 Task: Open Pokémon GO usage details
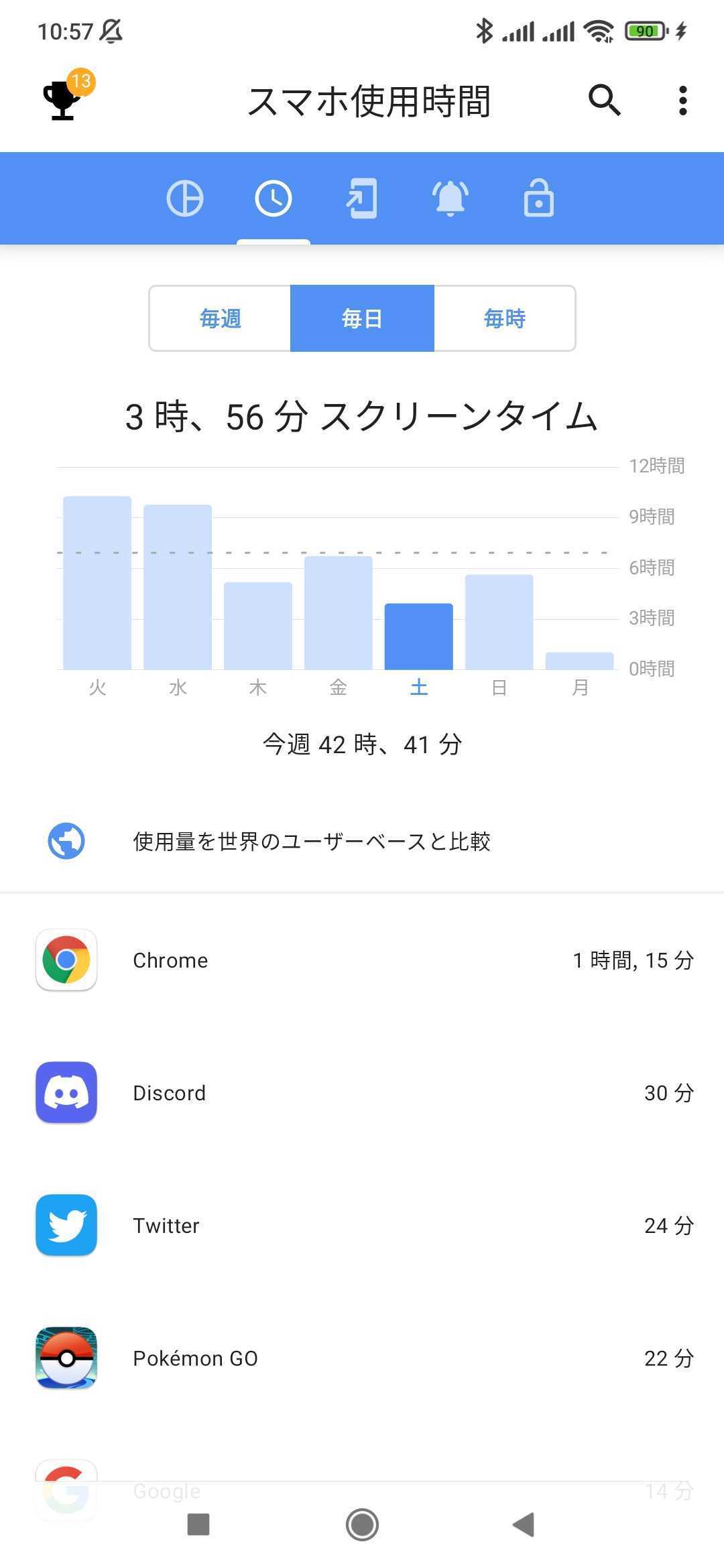tap(362, 1358)
